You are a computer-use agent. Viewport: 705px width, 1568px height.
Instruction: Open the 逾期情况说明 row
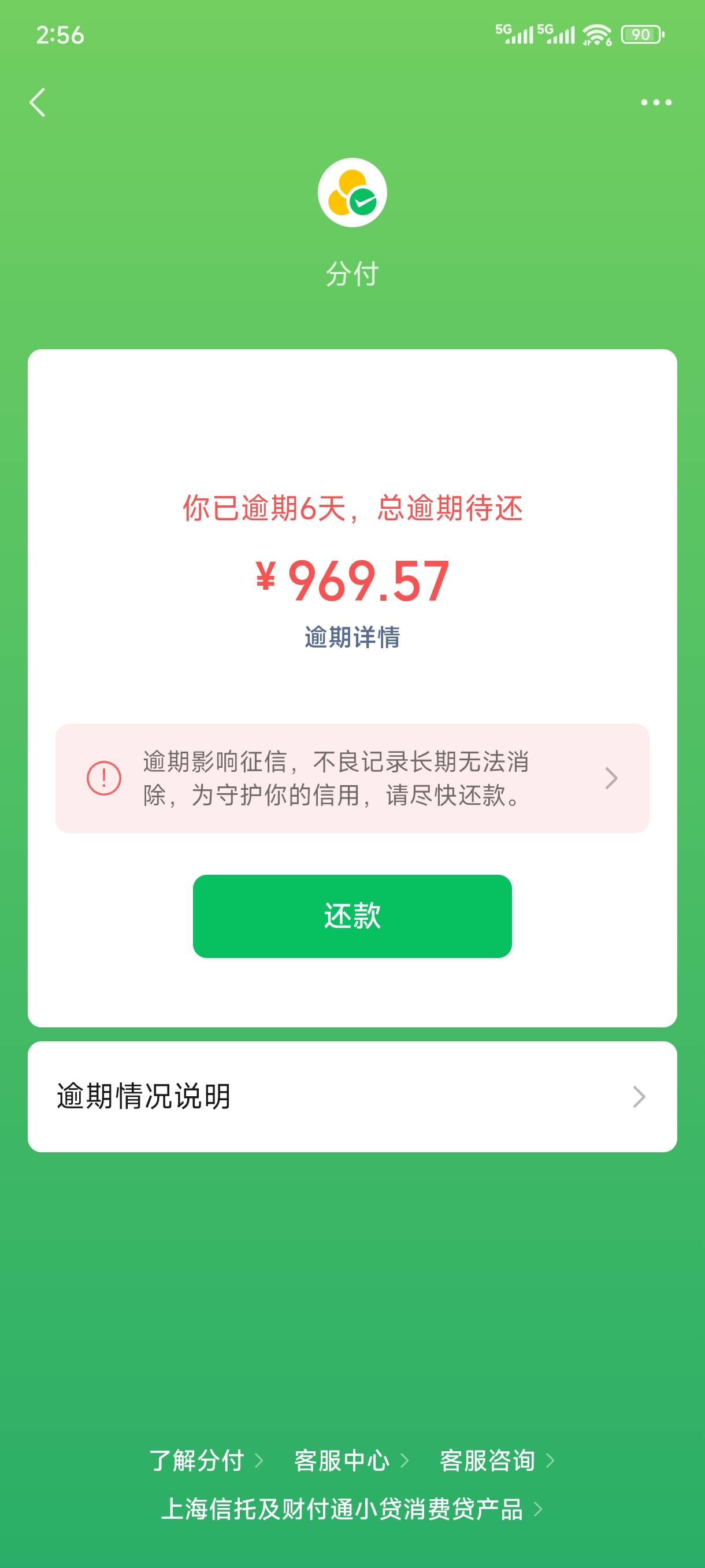pos(352,1096)
